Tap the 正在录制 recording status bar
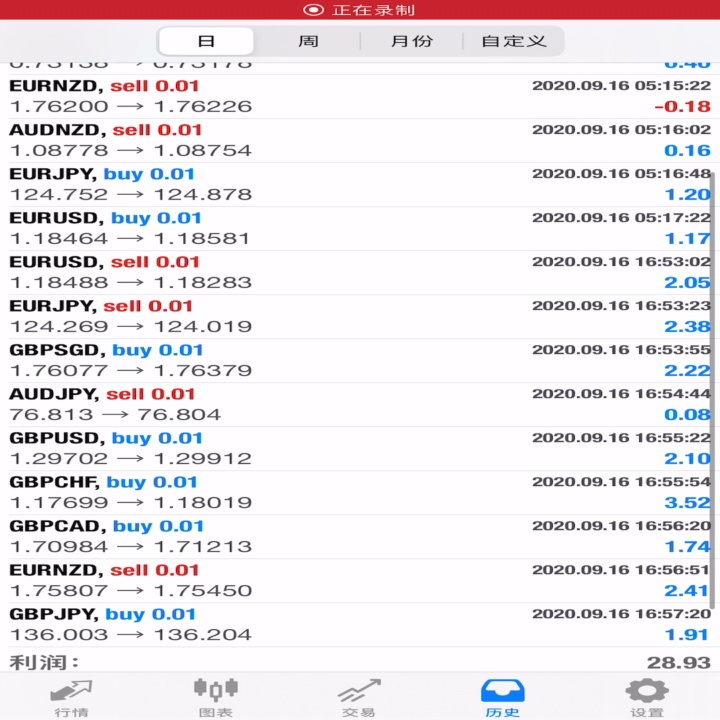 360,10
